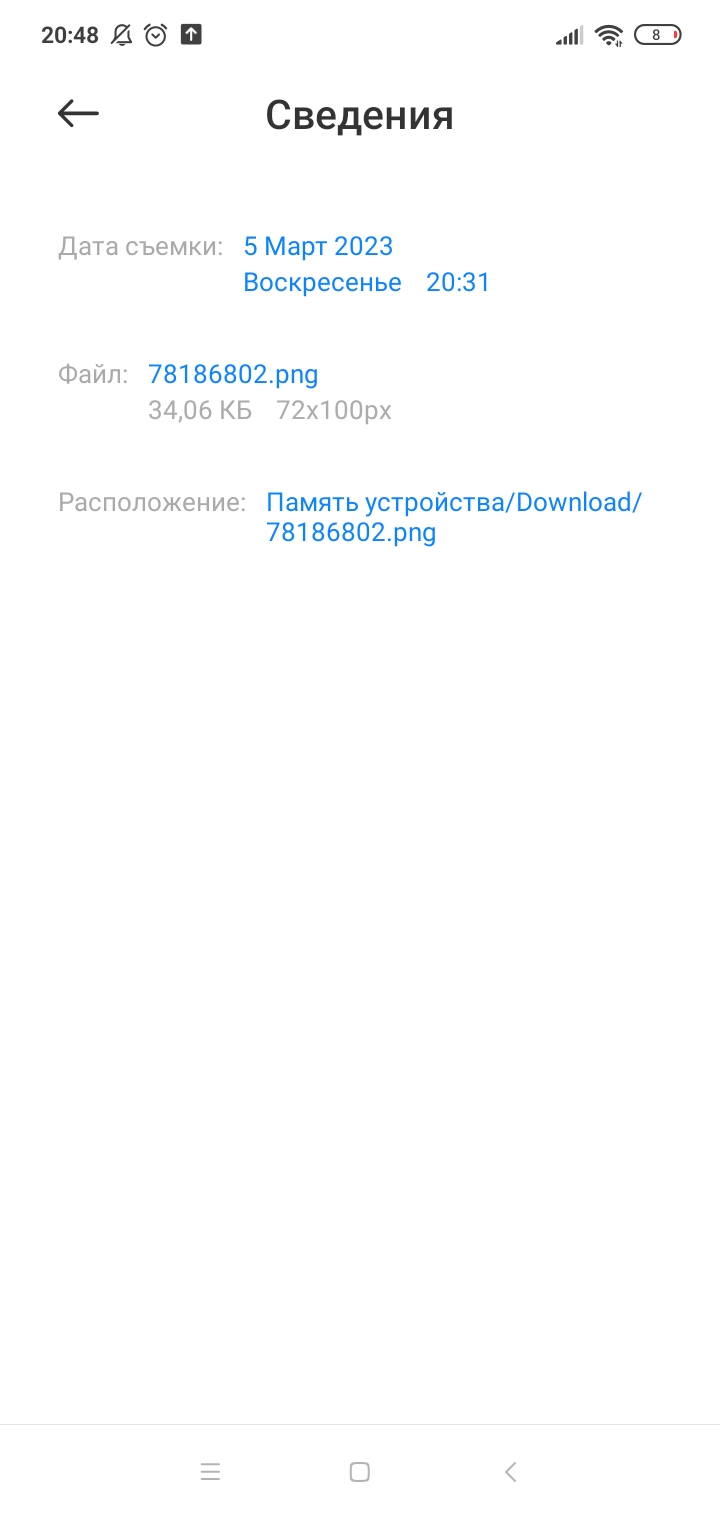Go back from the Сведения screen
This screenshot has height=1520, width=720.
(78, 114)
